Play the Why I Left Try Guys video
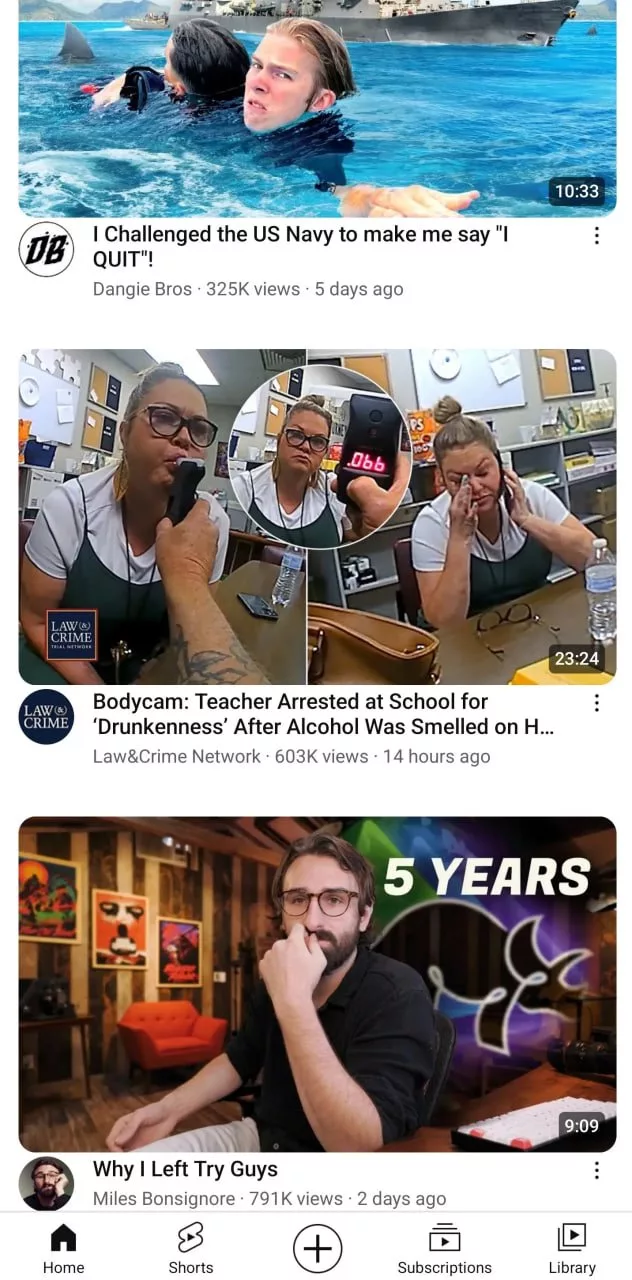This screenshot has height=1280, width=632. [317, 984]
